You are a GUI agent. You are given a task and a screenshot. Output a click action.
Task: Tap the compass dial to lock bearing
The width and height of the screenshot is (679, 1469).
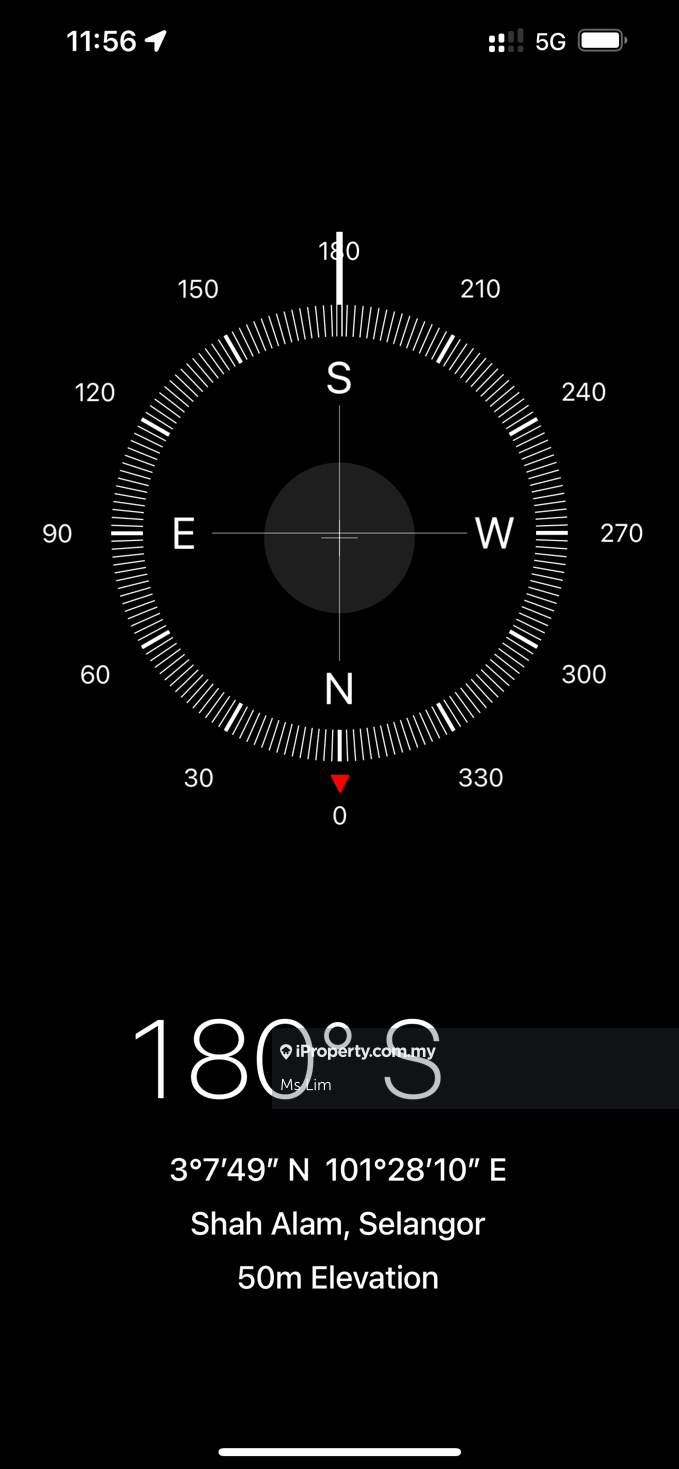tap(339, 535)
